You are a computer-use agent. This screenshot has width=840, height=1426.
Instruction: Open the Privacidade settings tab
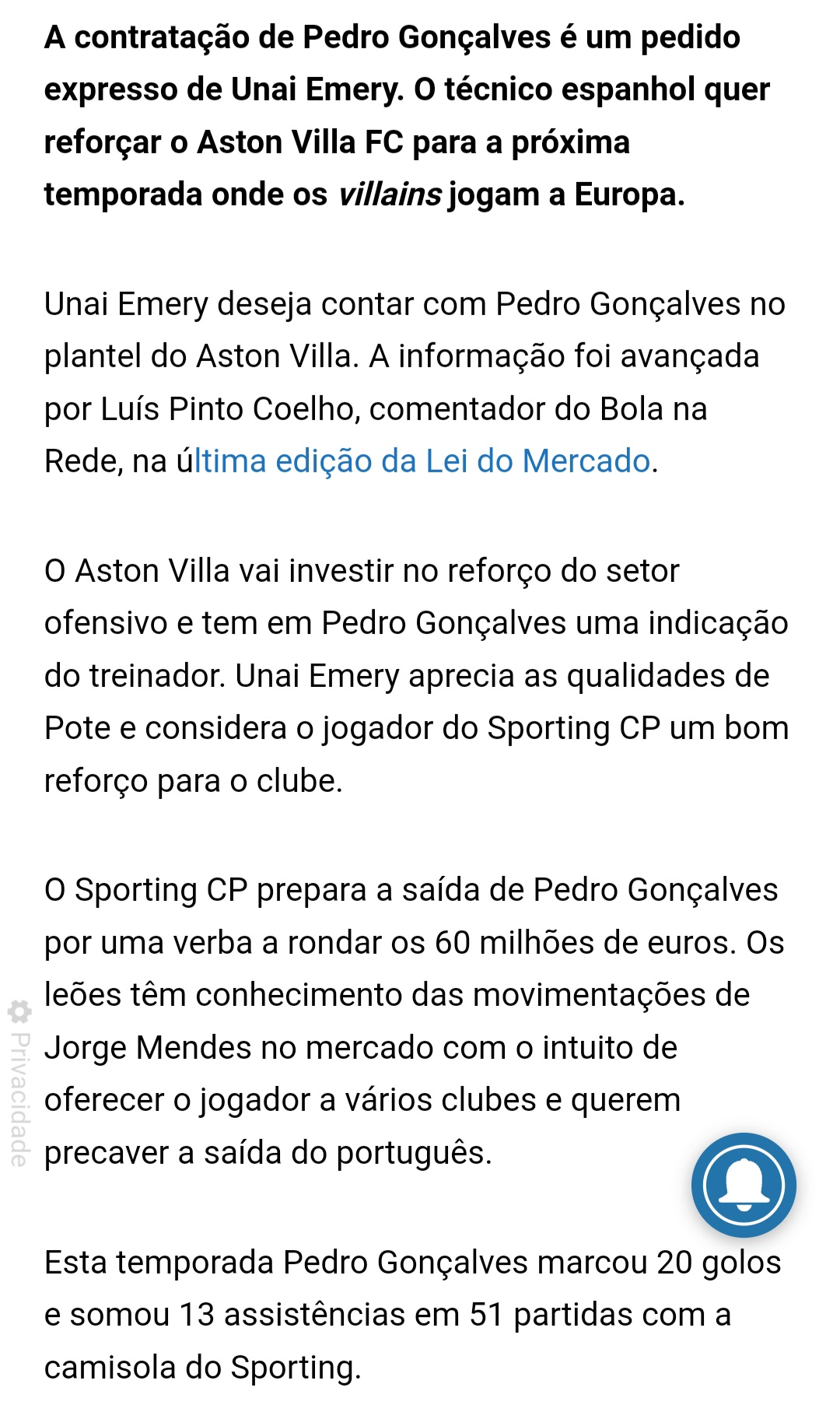point(19,1083)
